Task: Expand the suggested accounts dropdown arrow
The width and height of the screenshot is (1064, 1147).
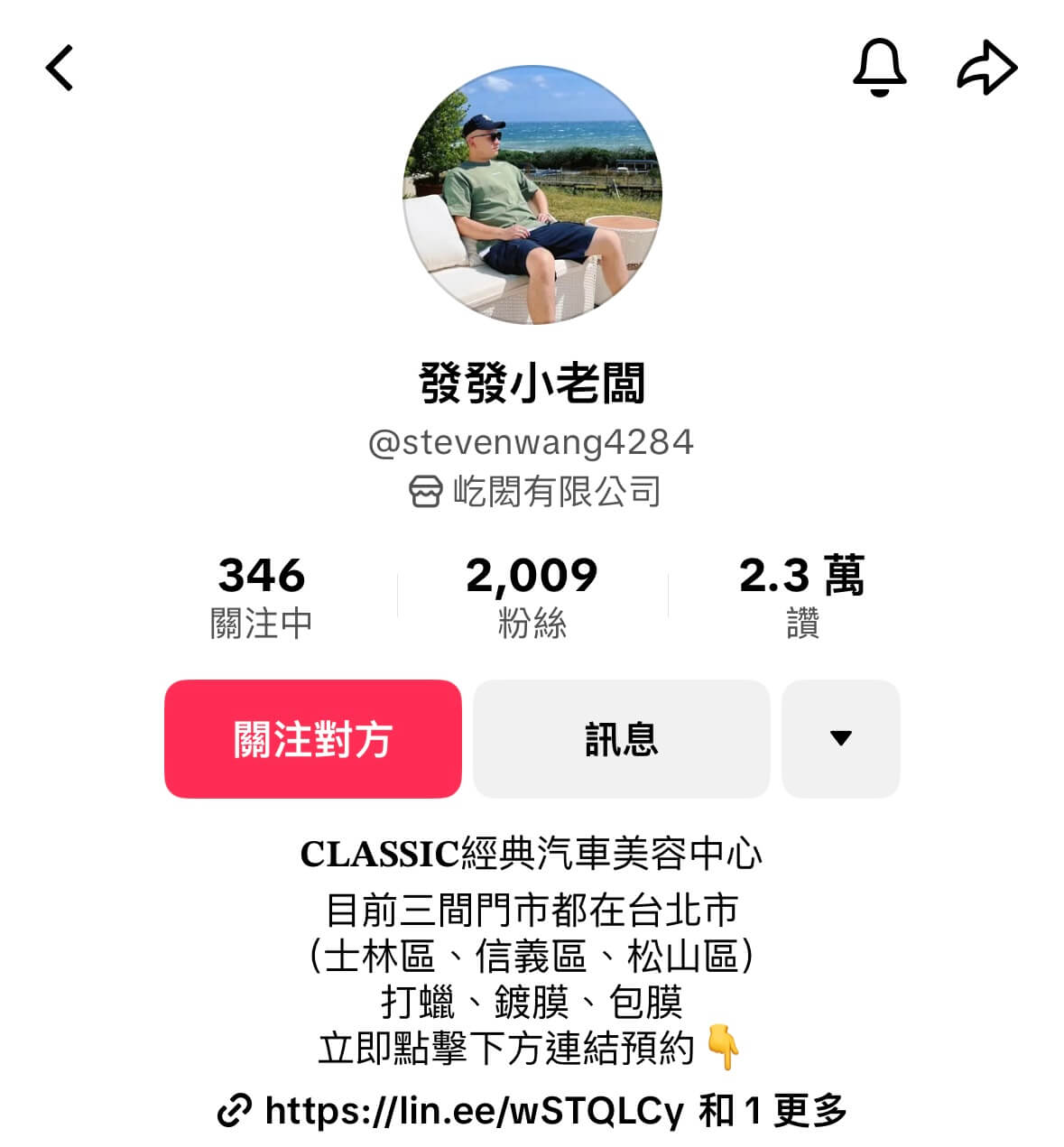Action: click(x=840, y=739)
